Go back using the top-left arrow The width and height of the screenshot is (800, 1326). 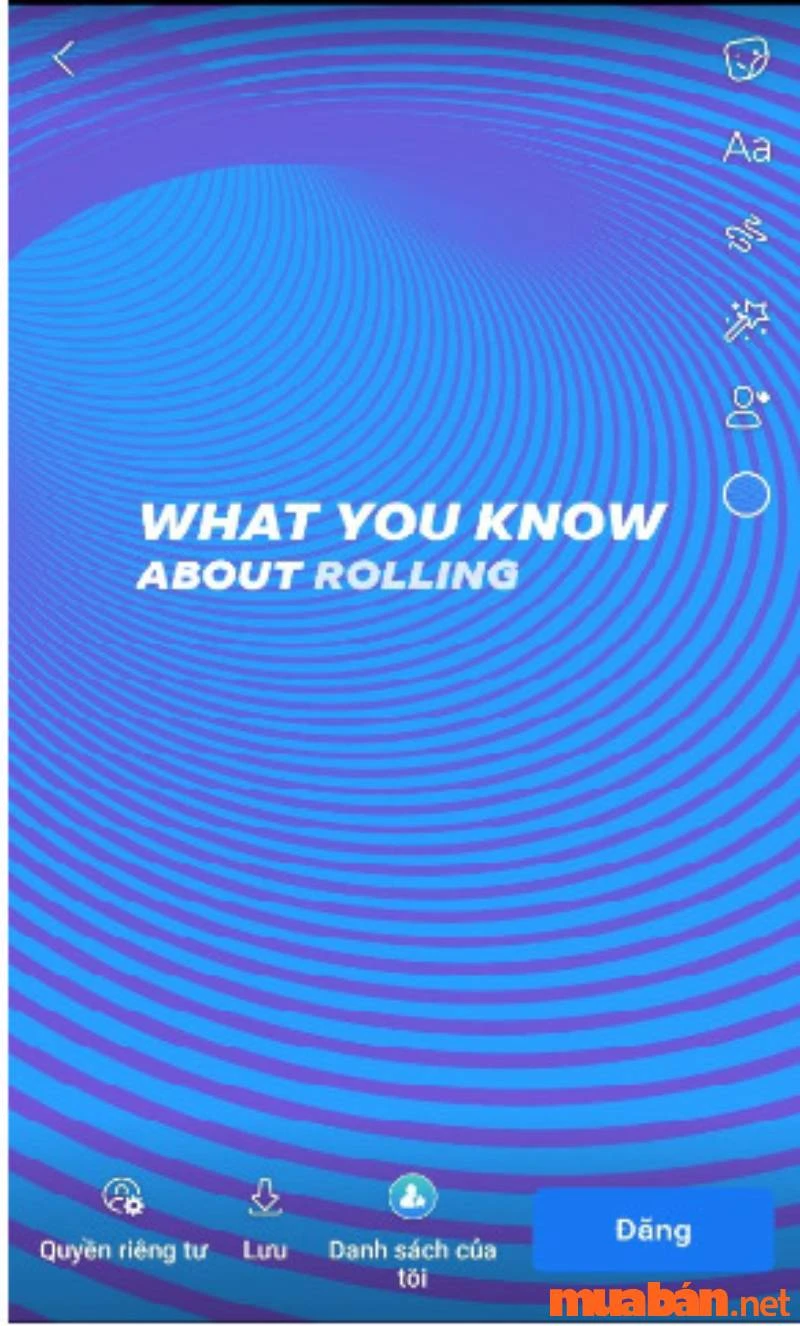point(63,60)
